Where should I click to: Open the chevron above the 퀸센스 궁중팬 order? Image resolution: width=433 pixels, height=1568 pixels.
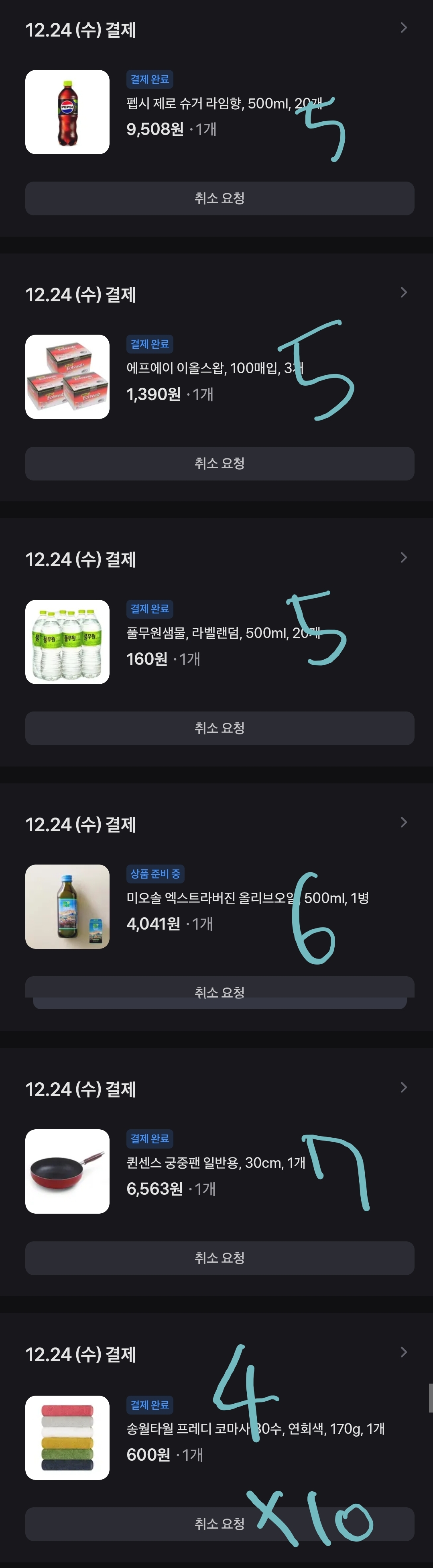point(403,1087)
